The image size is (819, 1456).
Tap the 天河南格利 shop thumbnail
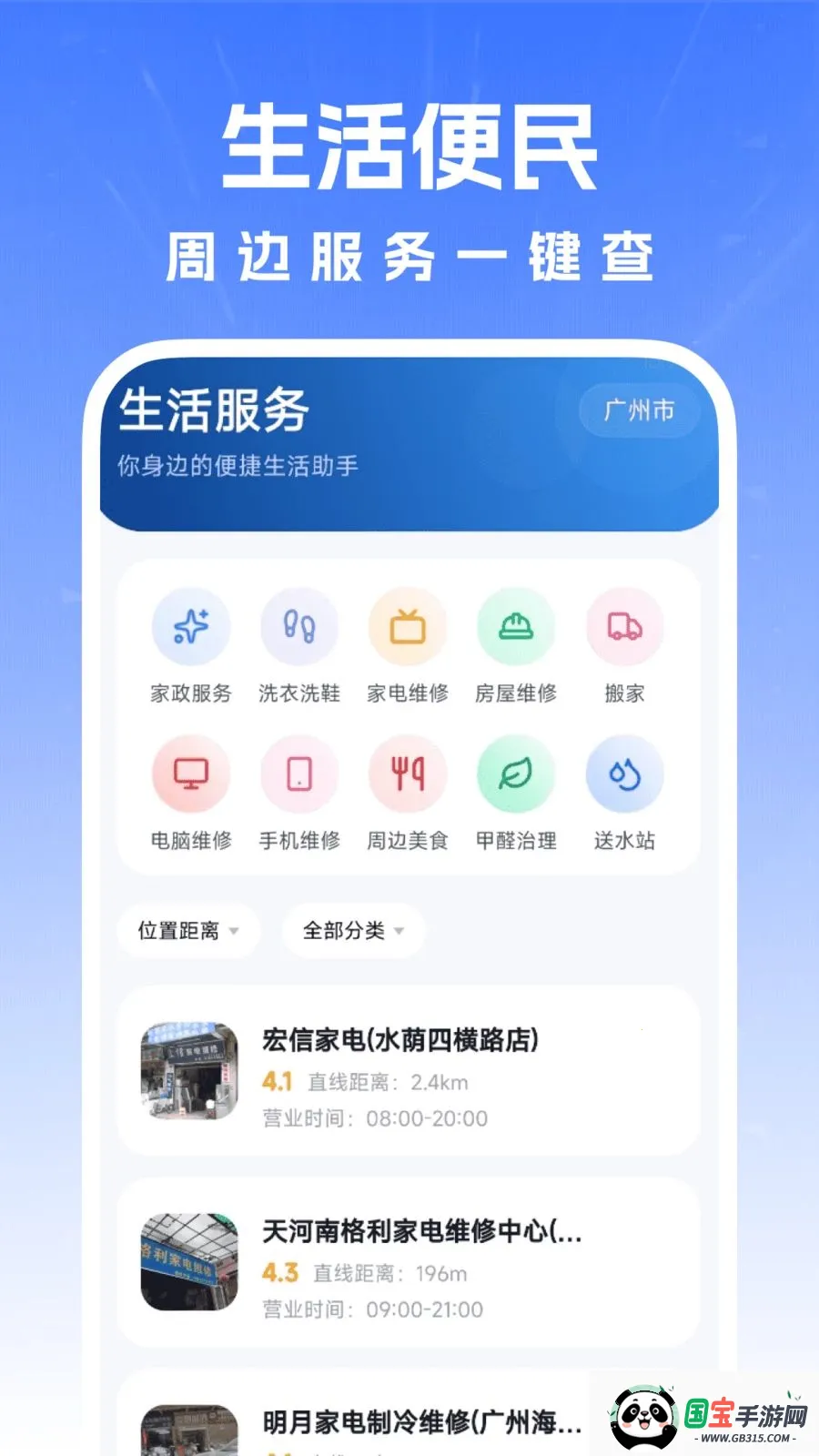(188, 1265)
